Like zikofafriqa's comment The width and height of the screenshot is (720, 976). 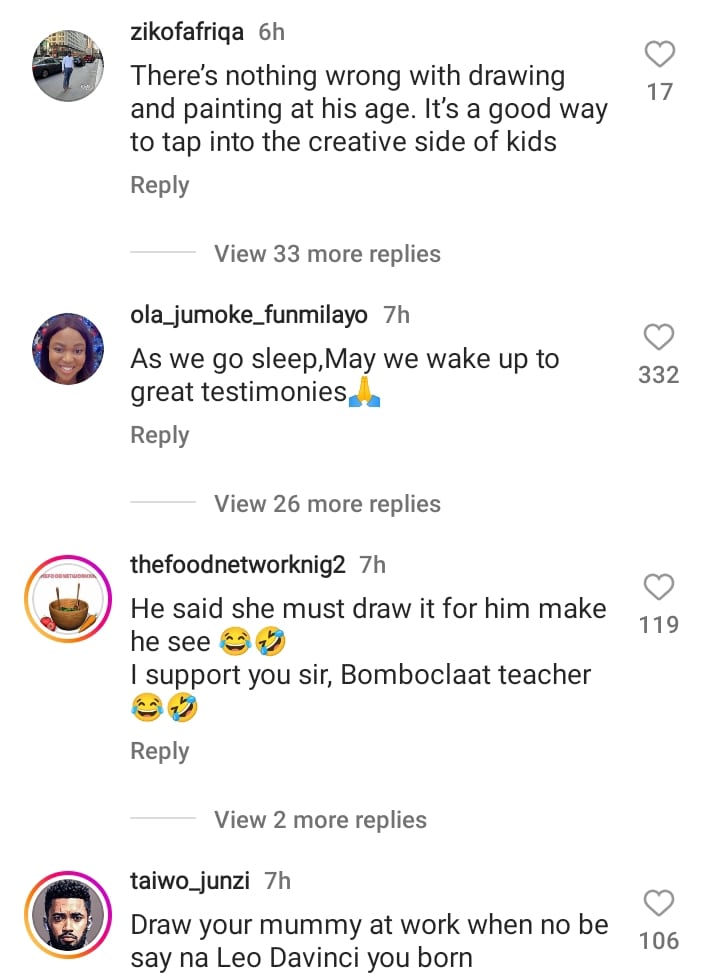(x=659, y=54)
